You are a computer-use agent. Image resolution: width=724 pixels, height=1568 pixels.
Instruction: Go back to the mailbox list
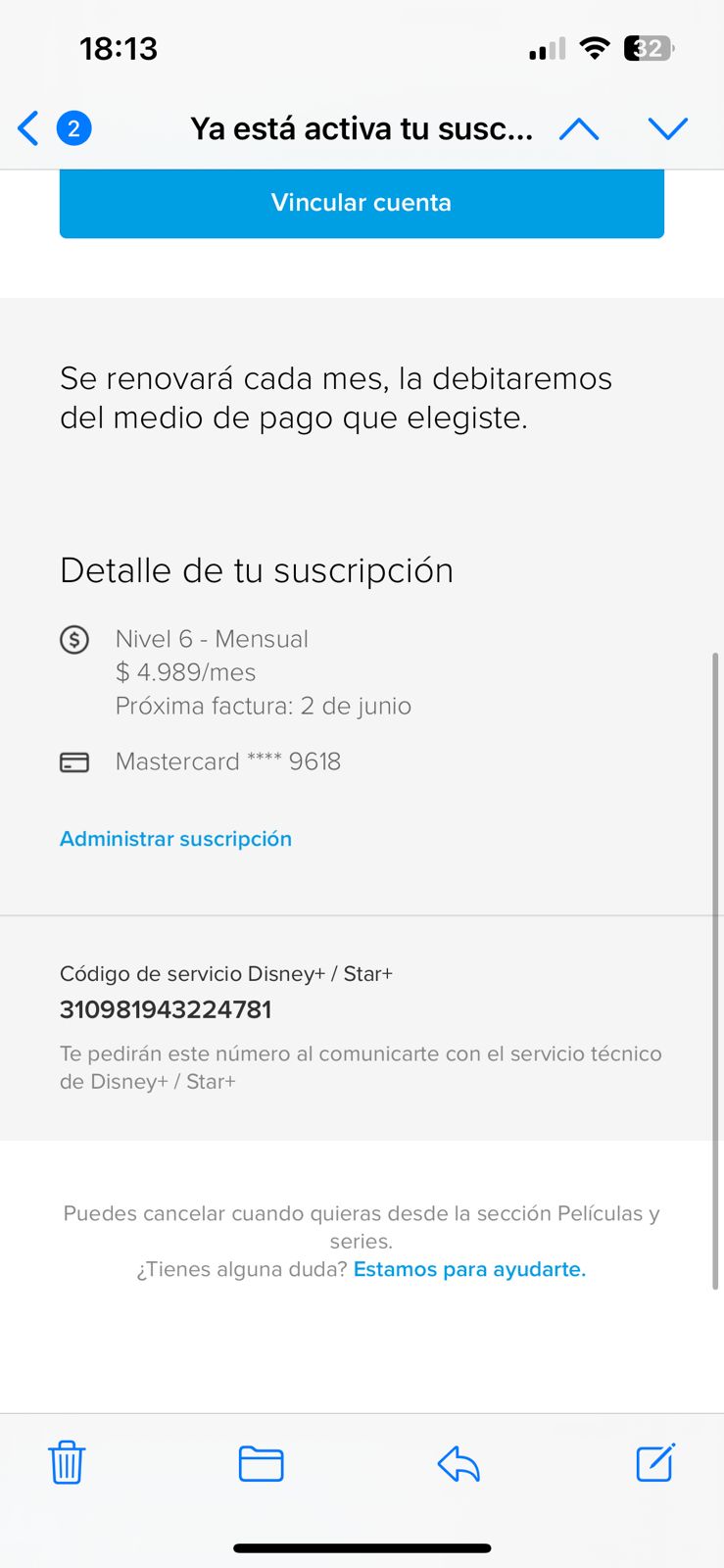[29, 128]
